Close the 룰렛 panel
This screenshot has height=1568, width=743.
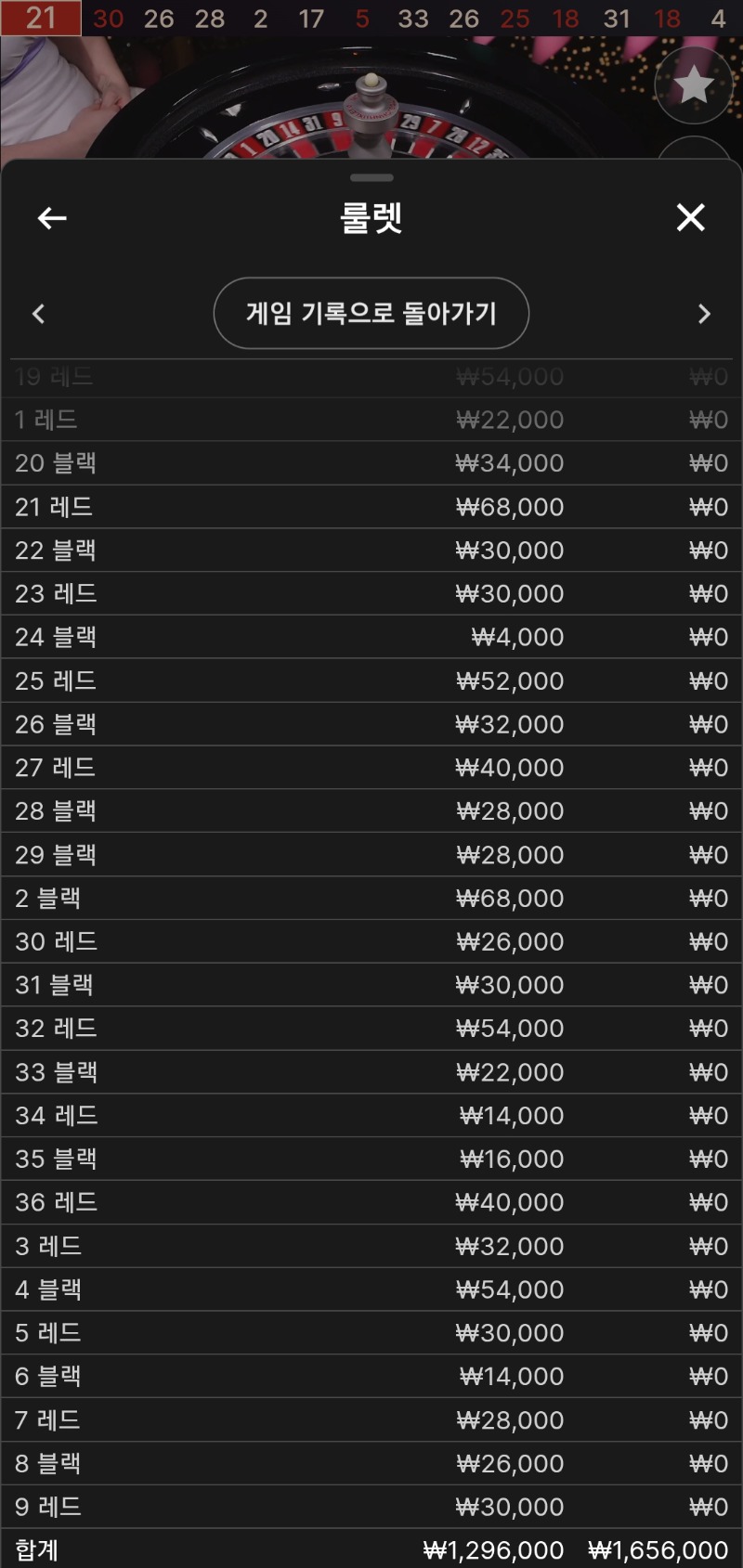[690, 217]
